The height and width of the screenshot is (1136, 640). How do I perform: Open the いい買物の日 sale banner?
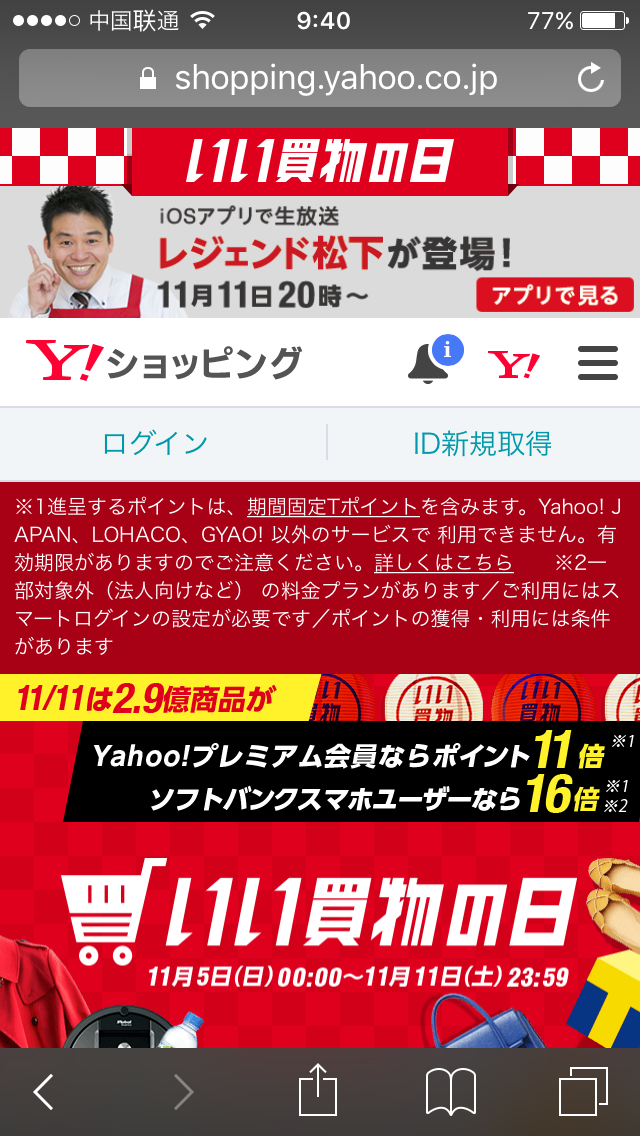coord(320,861)
